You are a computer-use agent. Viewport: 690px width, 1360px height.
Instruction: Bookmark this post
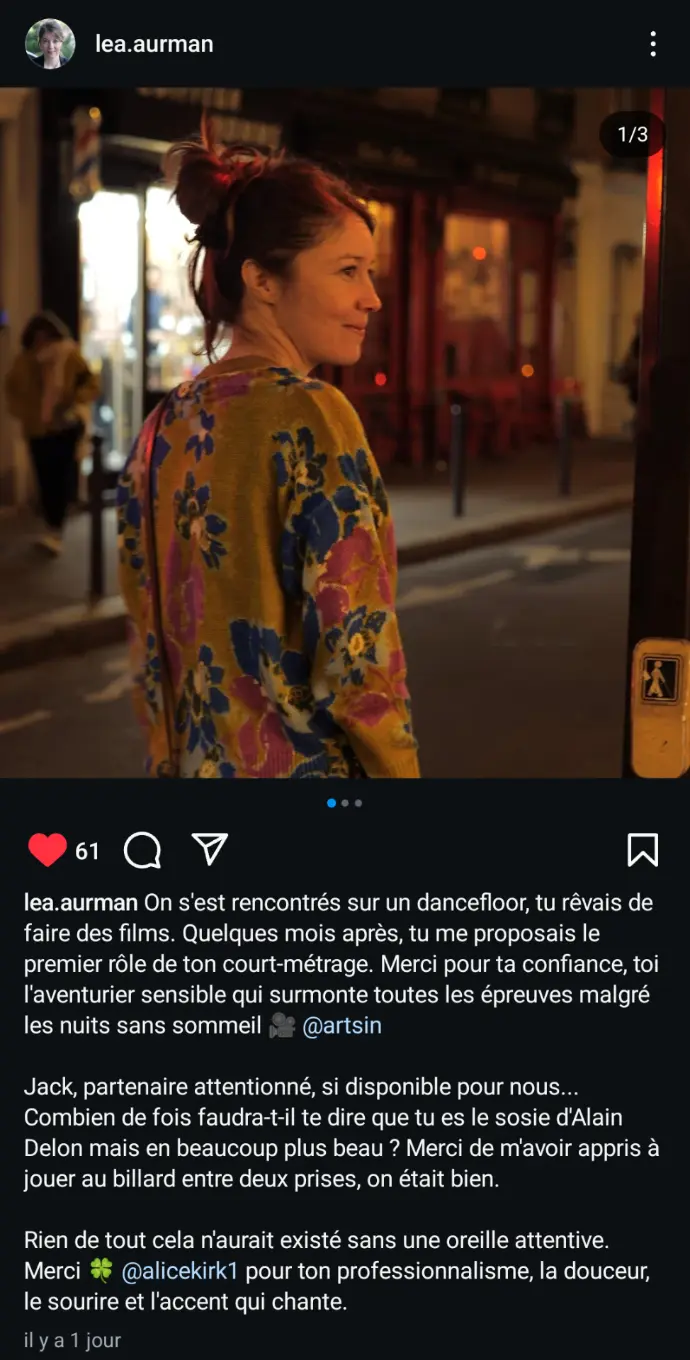point(642,850)
